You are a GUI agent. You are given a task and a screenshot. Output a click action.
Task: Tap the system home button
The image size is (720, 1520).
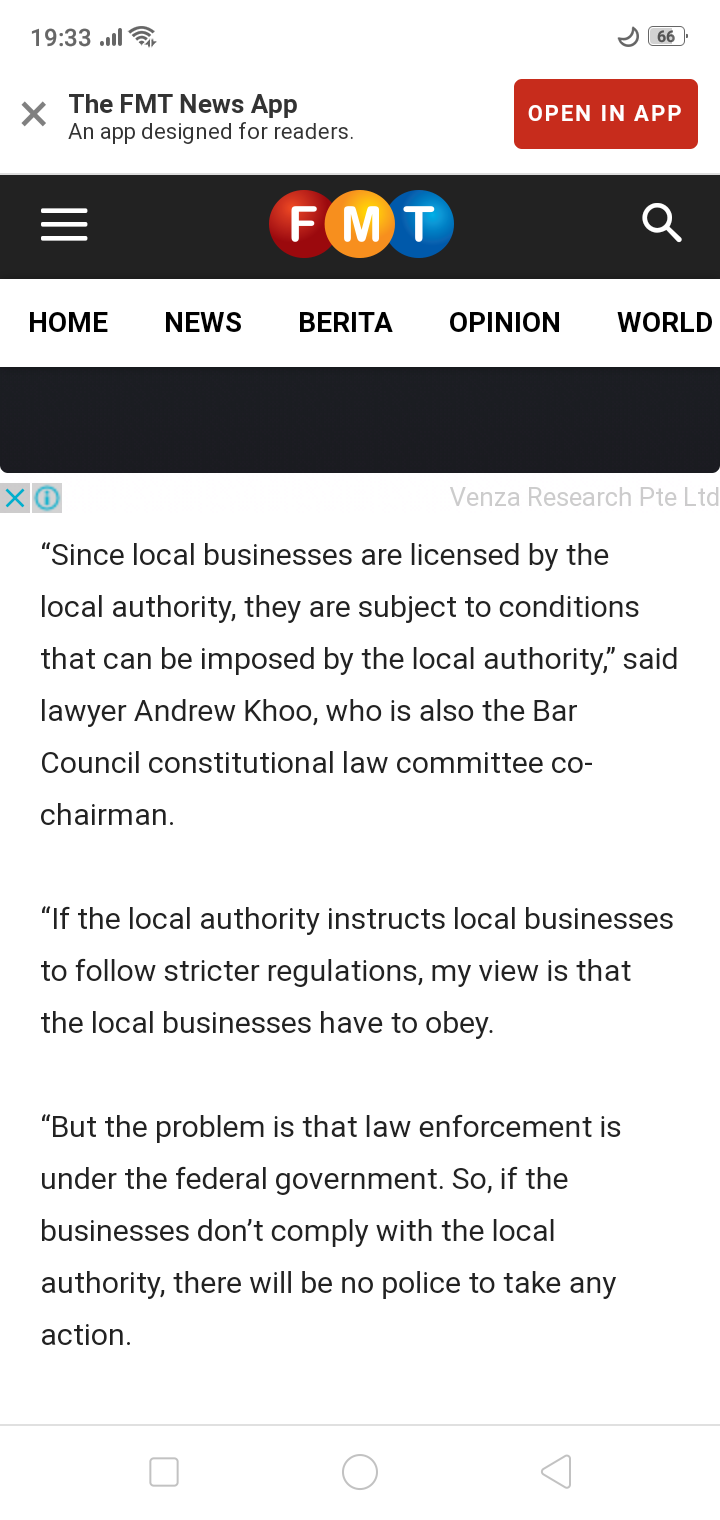point(360,1471)
